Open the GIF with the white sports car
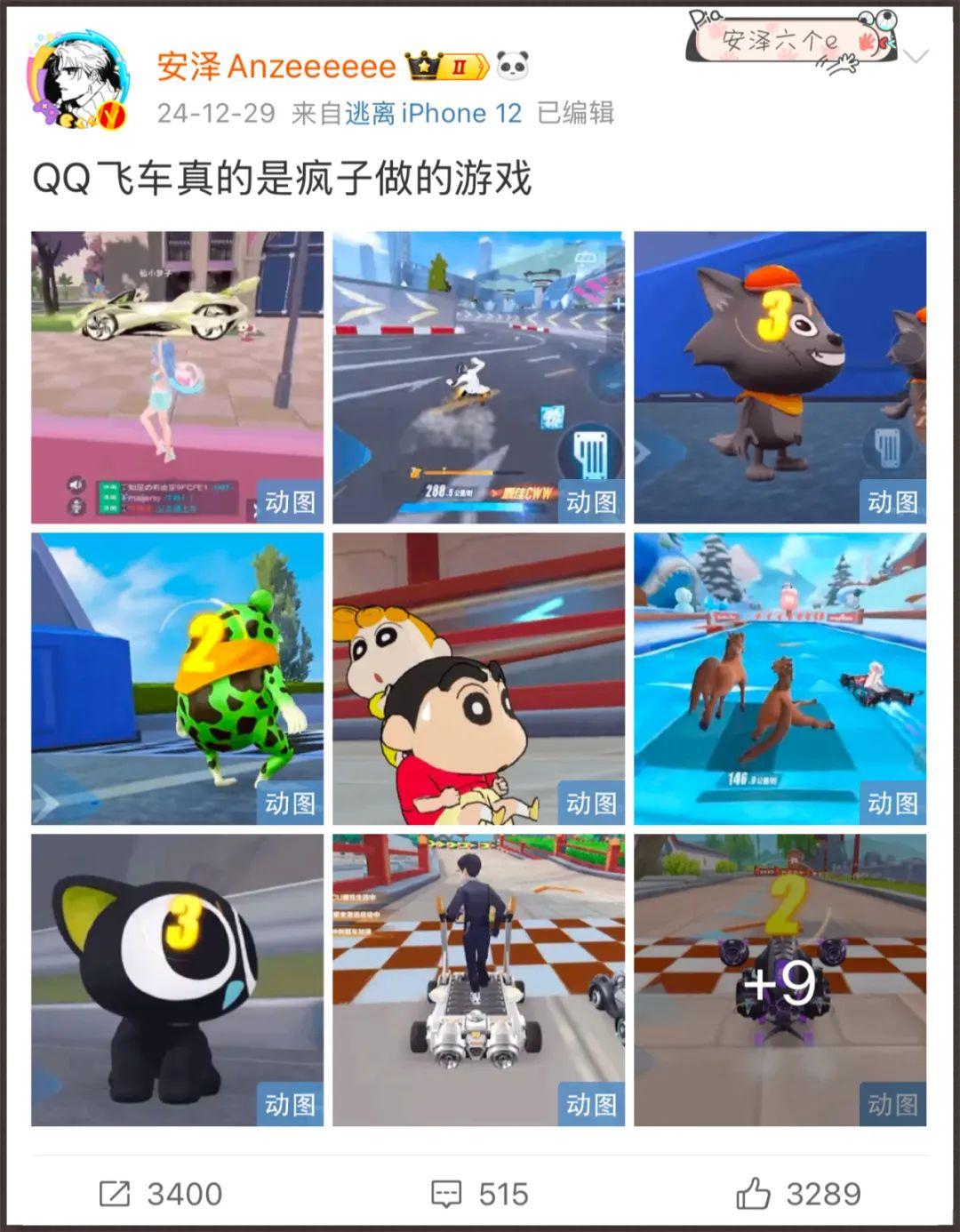960x1232 pixels. 177,377
